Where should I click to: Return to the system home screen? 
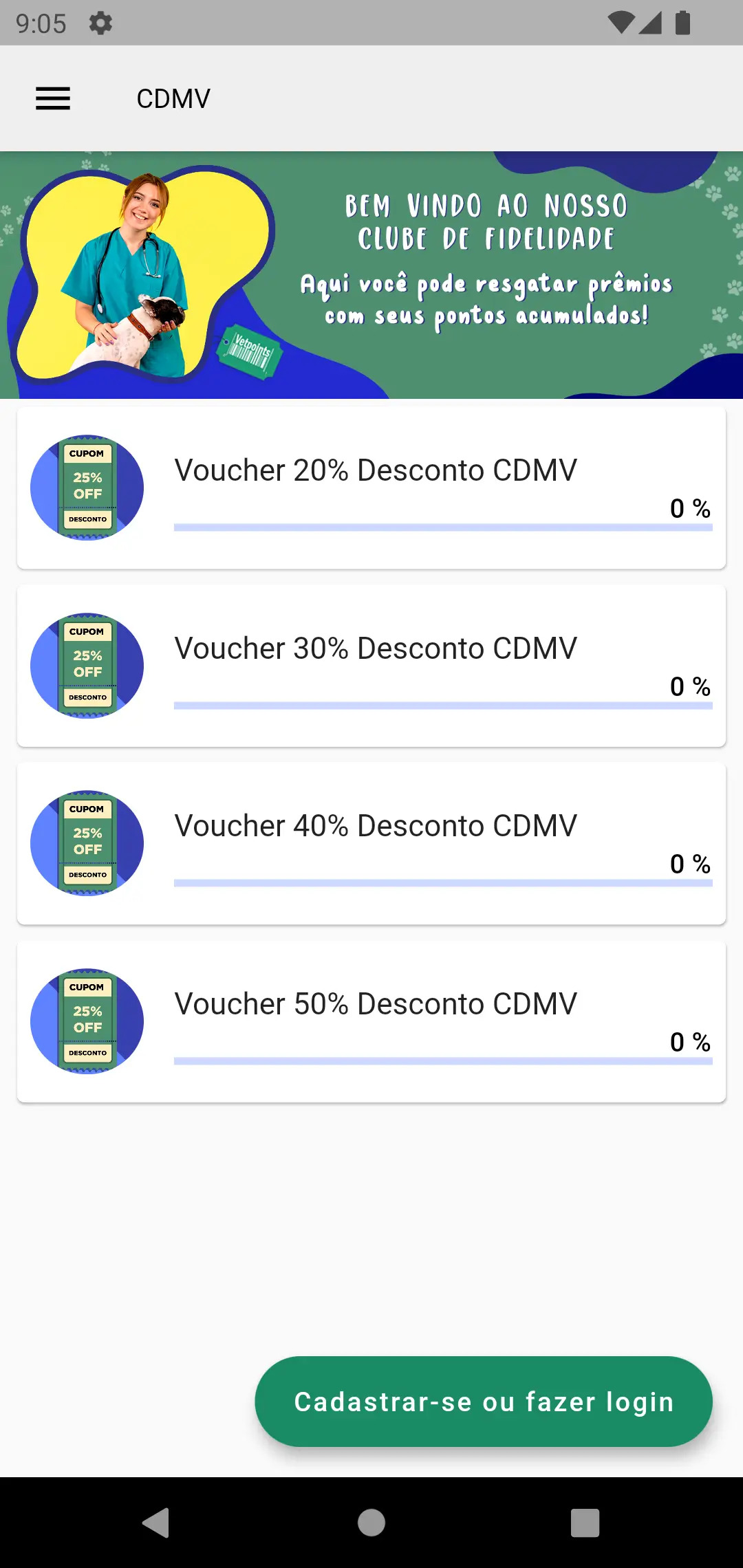point(371,1522)
